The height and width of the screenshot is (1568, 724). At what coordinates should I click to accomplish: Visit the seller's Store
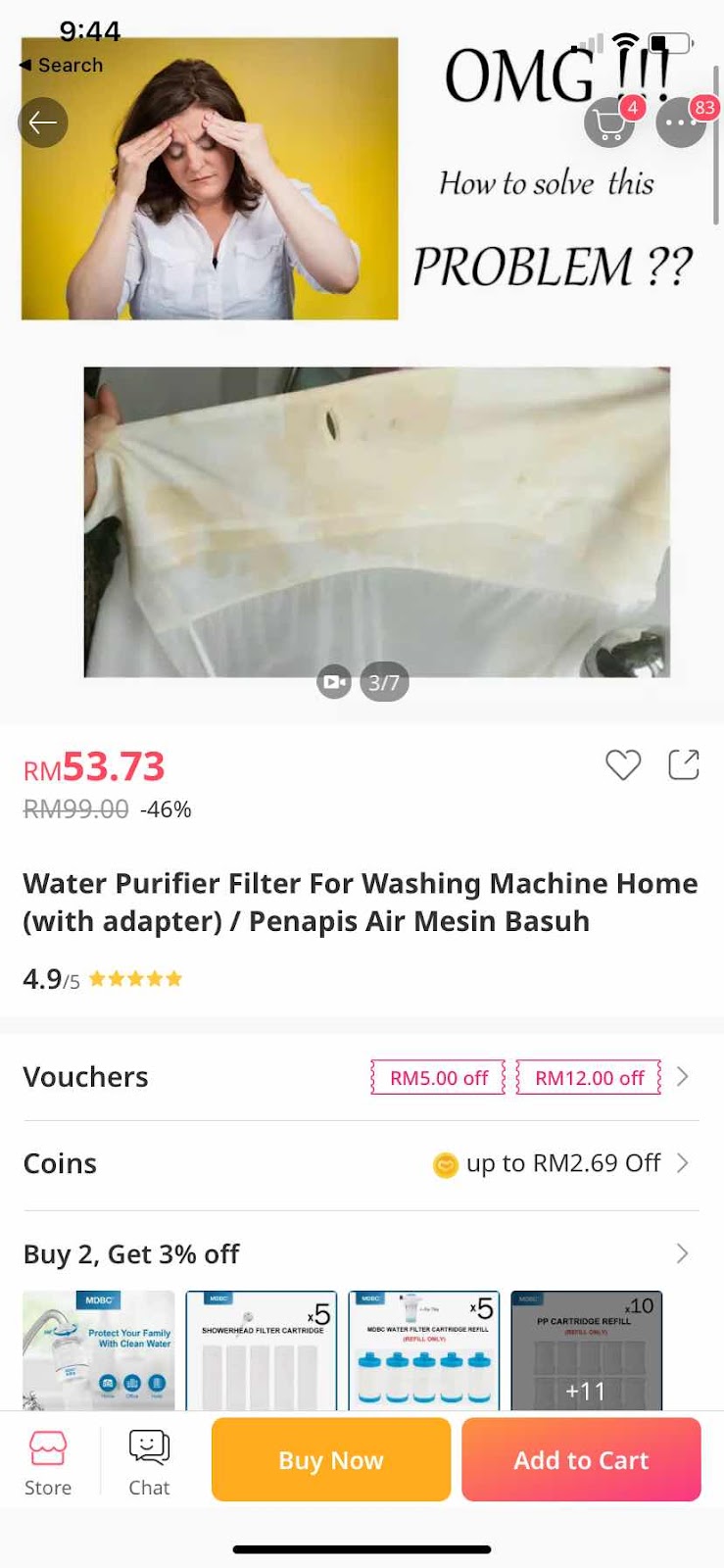(x=48, y=1461)
